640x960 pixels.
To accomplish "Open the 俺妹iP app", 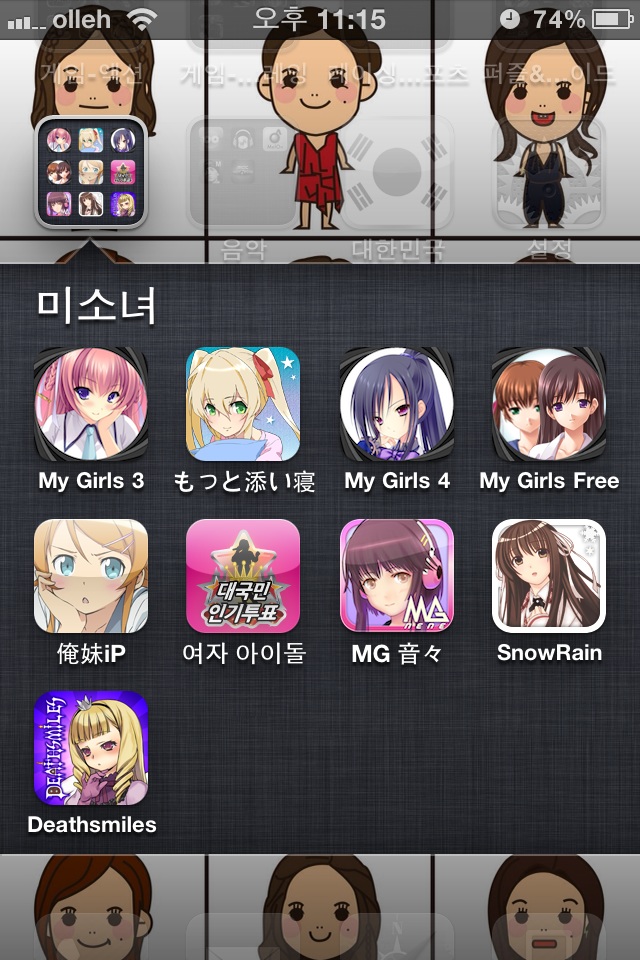I will (91, 575).
